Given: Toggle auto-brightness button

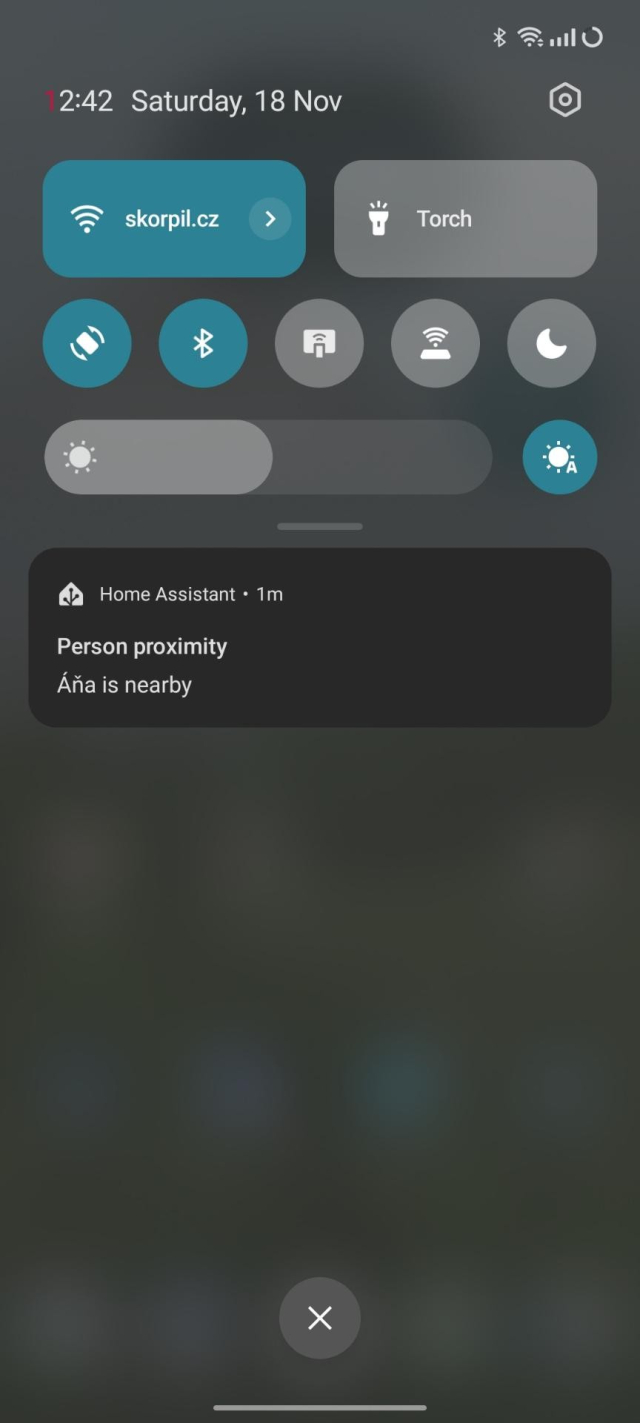Looking at the screenshot, I should point(559,457).
